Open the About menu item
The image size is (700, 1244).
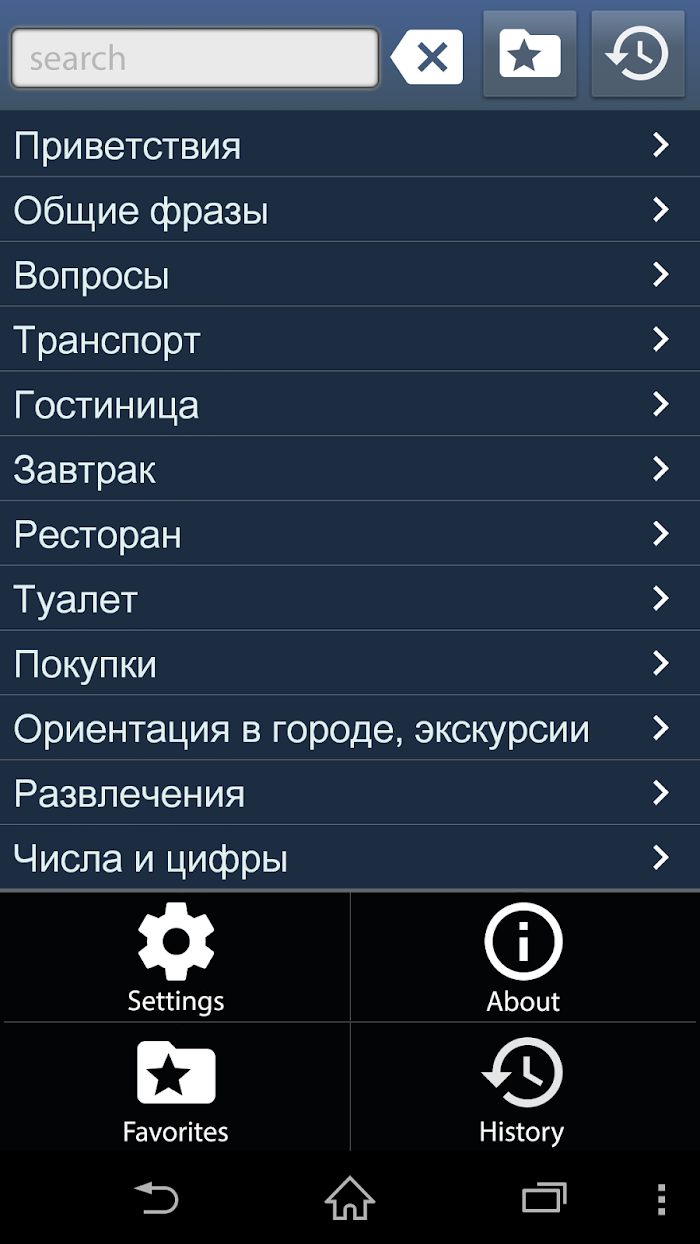524,957
